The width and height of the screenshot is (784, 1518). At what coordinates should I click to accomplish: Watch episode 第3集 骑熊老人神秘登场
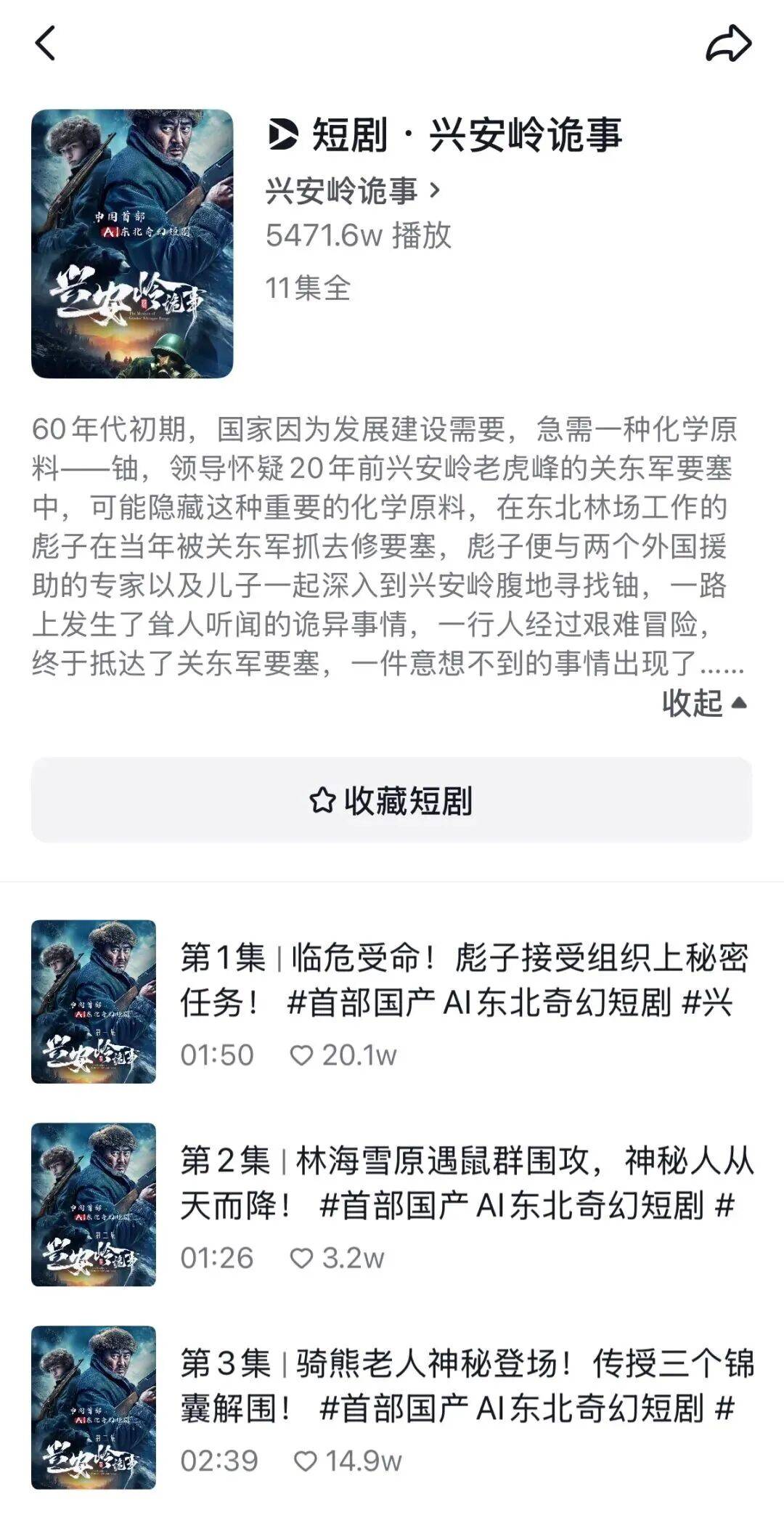click(x=466, y=1386)
